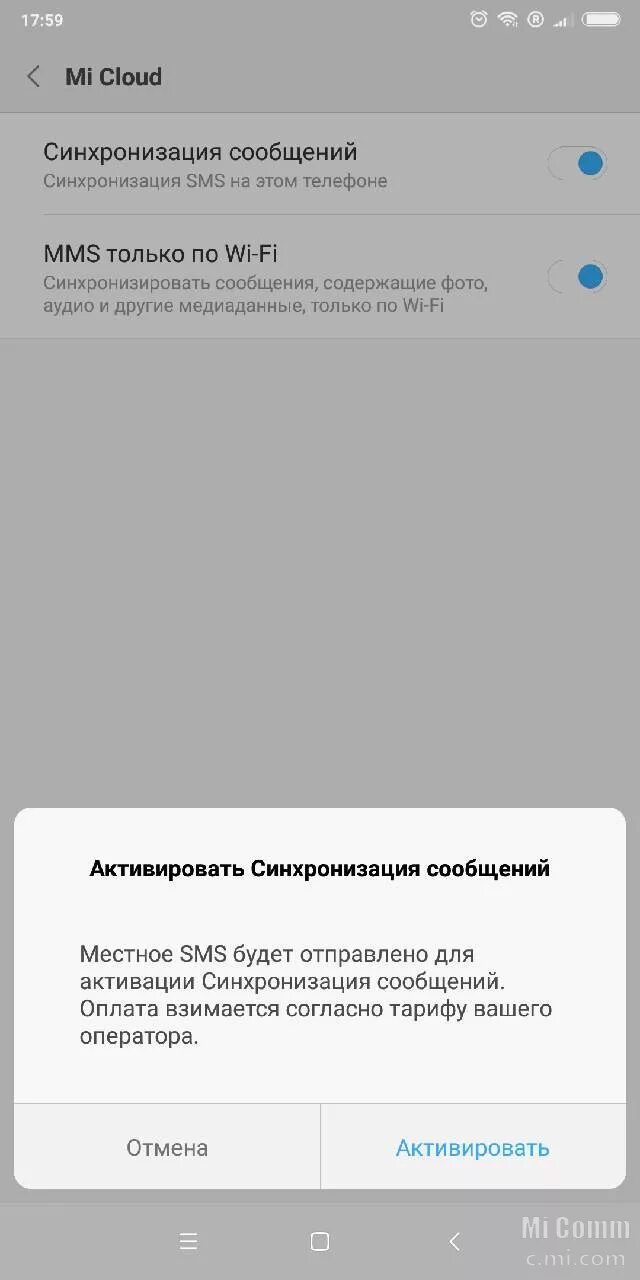This screenshot has width=640, height=1280.
Task: Toggle MMS только по Wi-Fi switch
Action: tap(578, 276)
